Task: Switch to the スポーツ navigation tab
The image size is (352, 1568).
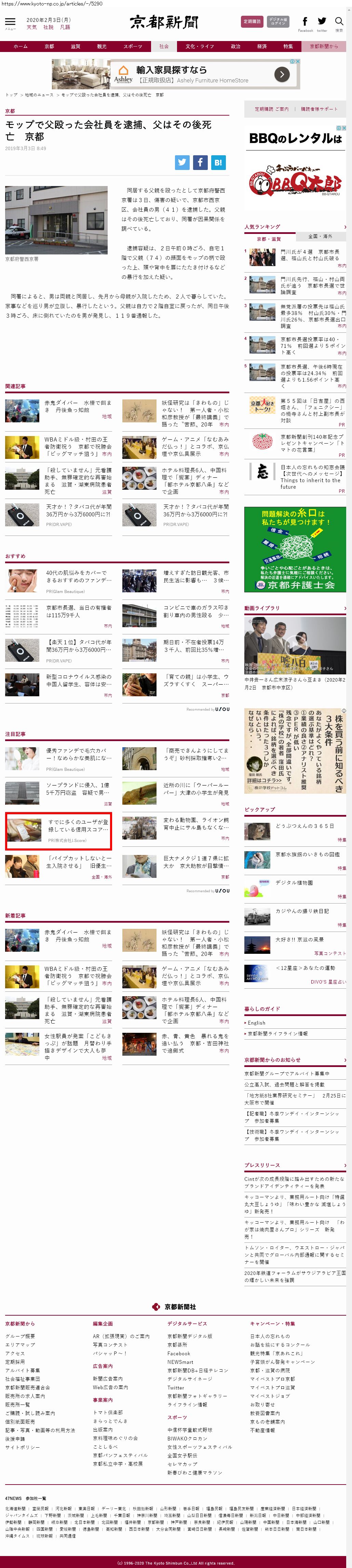Action: pyautogui.click(x=133, y=46)
